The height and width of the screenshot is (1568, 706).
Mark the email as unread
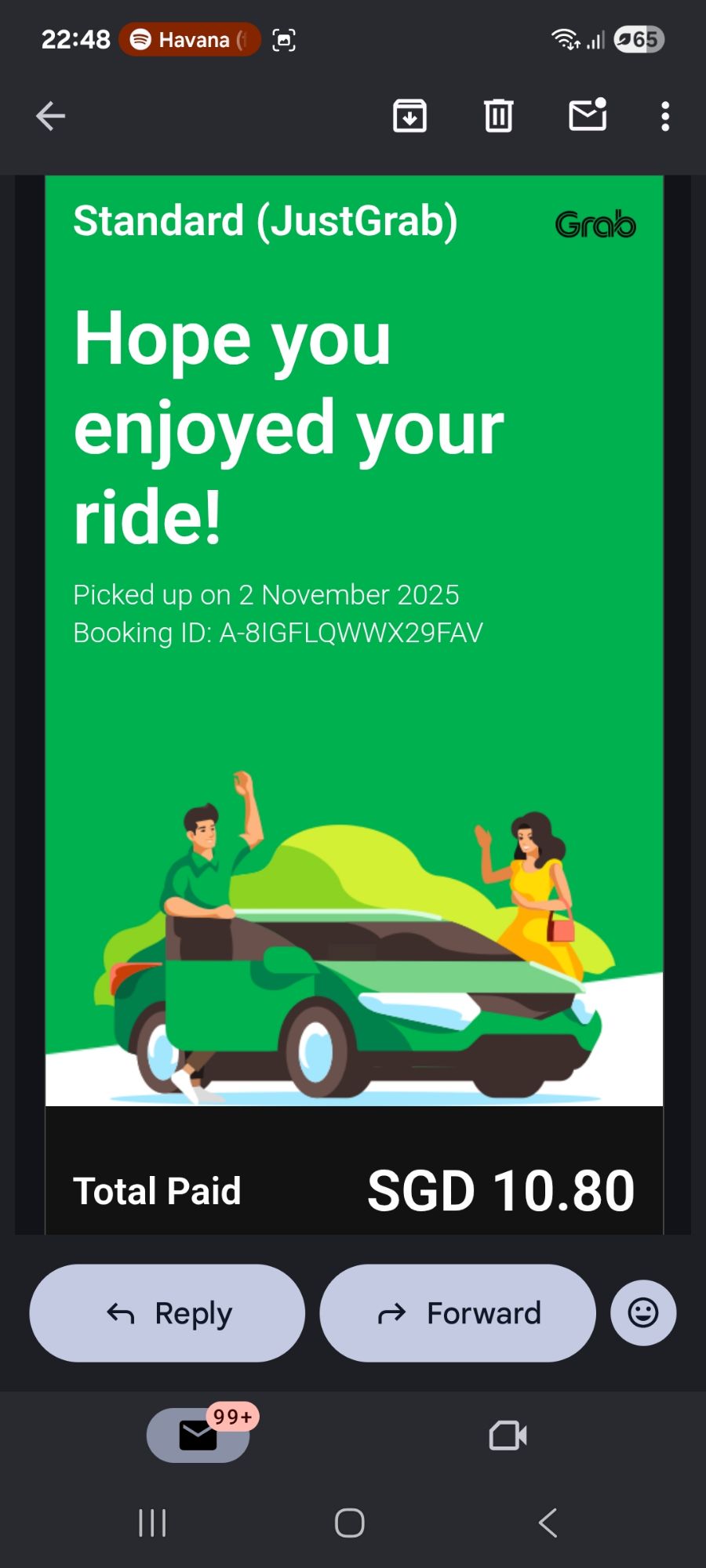coord(588,115)
